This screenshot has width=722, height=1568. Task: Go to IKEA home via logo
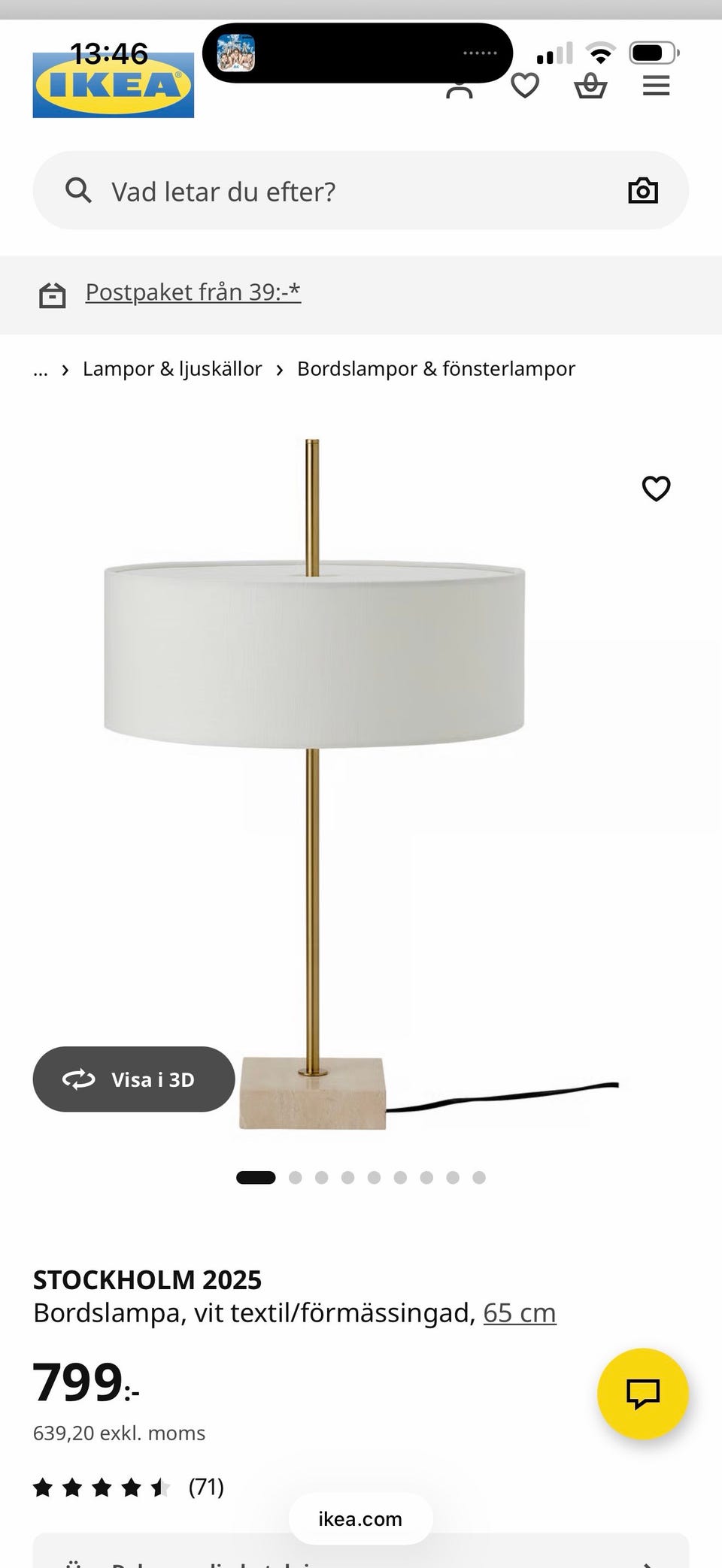pos(113,86)
